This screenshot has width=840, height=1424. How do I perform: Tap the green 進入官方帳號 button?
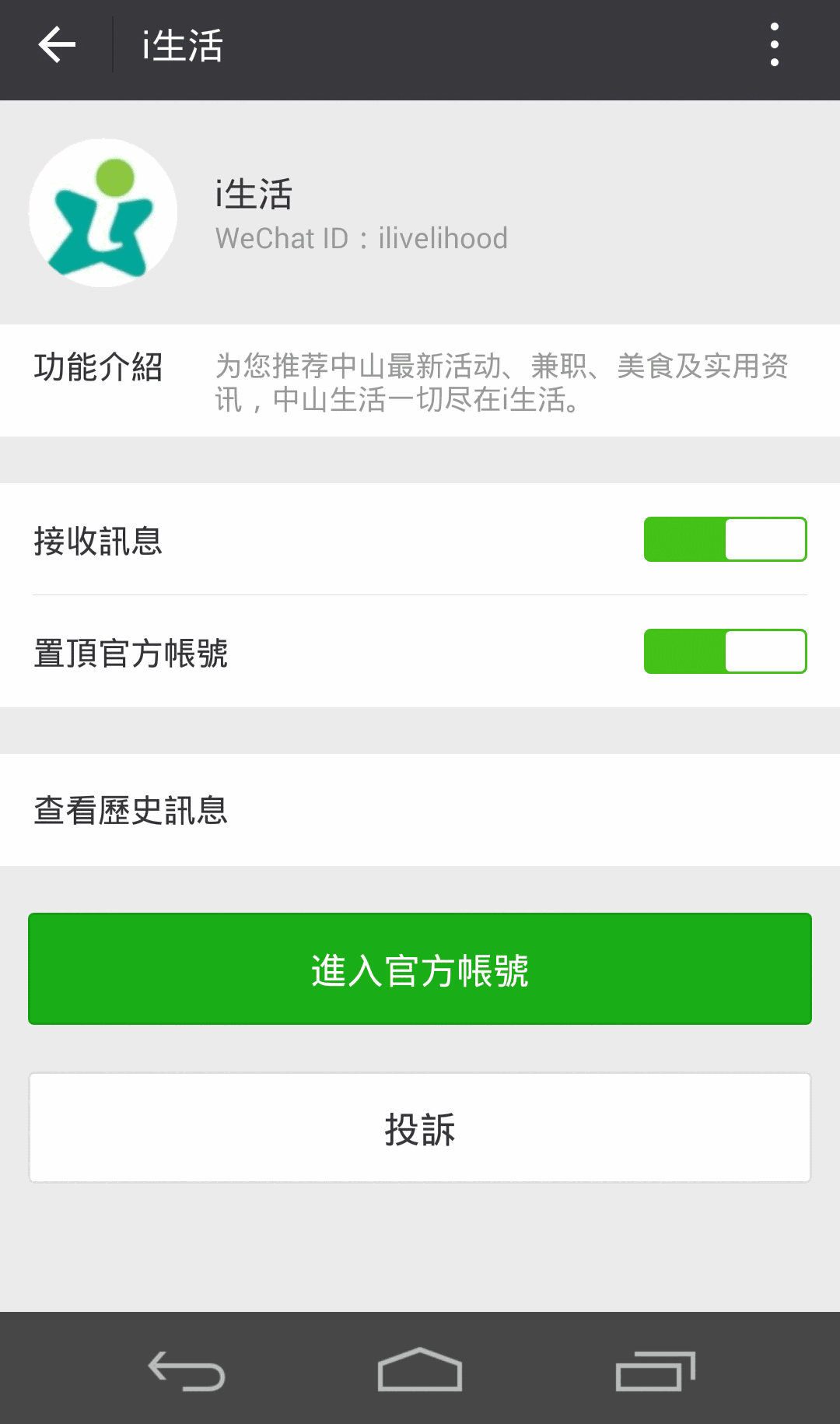[x=420, y=969]
